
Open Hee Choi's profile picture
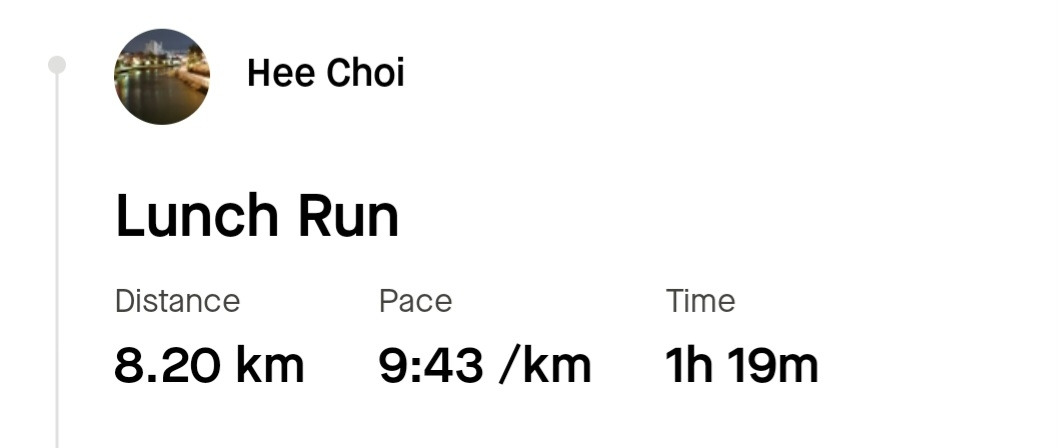click(x=162, y=77)
